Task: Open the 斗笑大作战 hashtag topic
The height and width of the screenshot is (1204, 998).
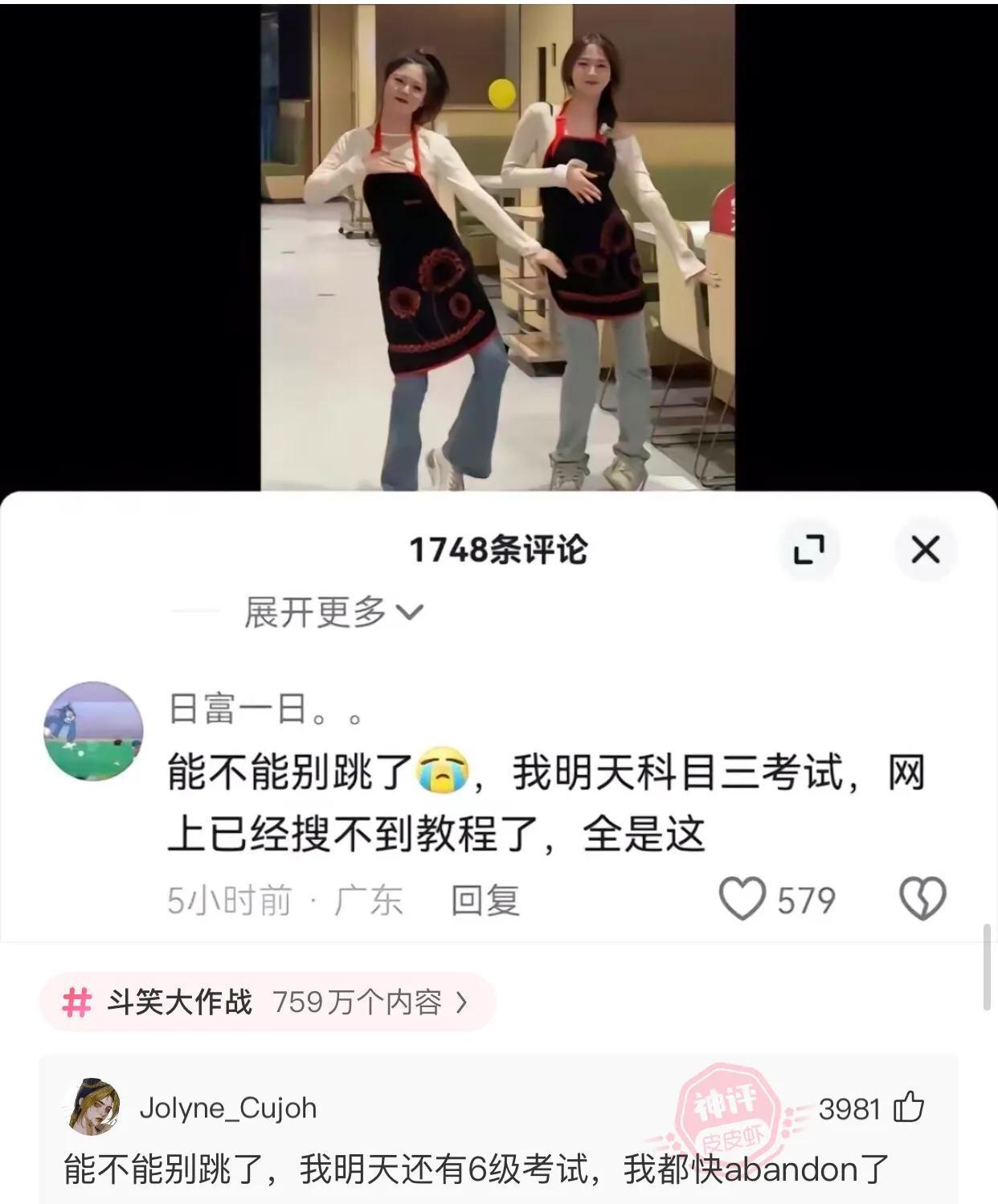Action: (267, 1002)
